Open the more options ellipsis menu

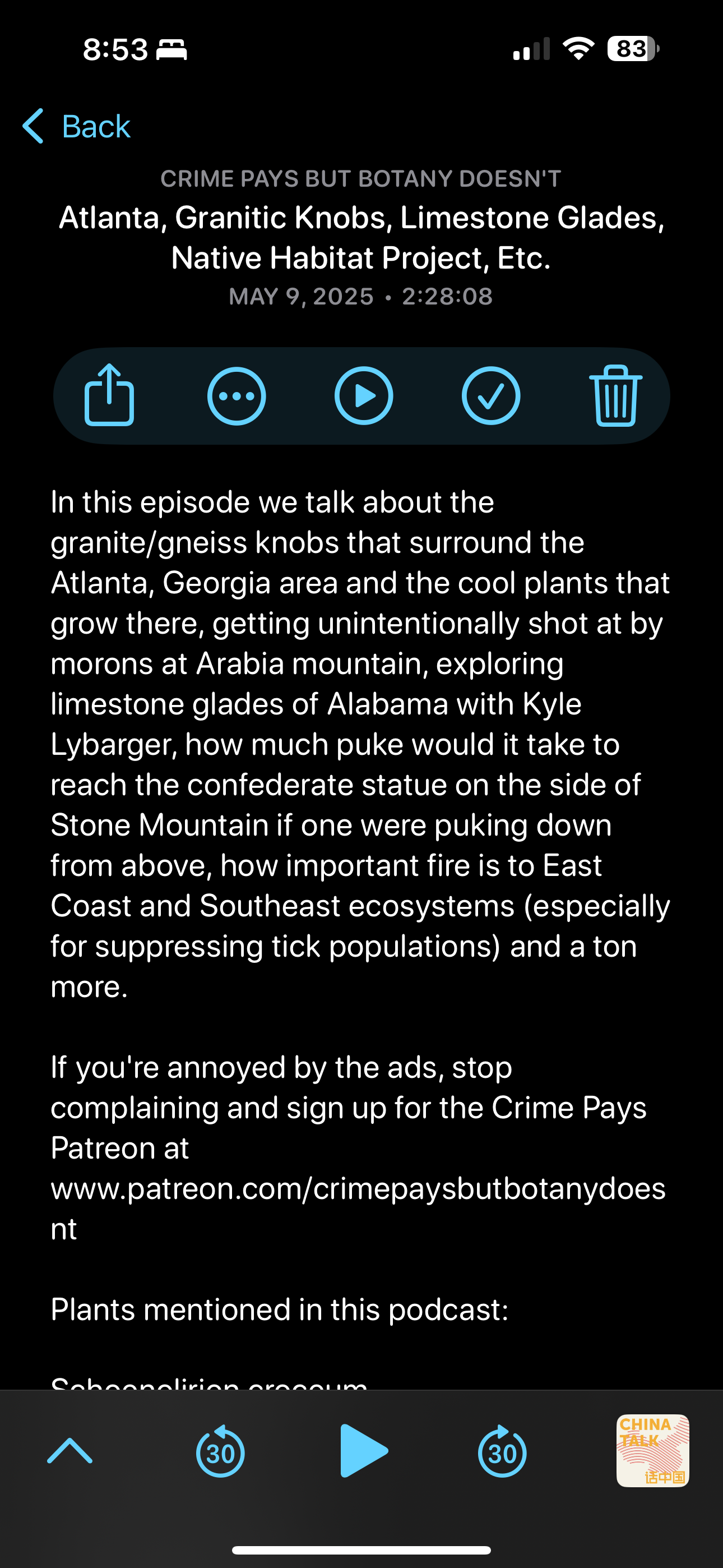[236, 396]
